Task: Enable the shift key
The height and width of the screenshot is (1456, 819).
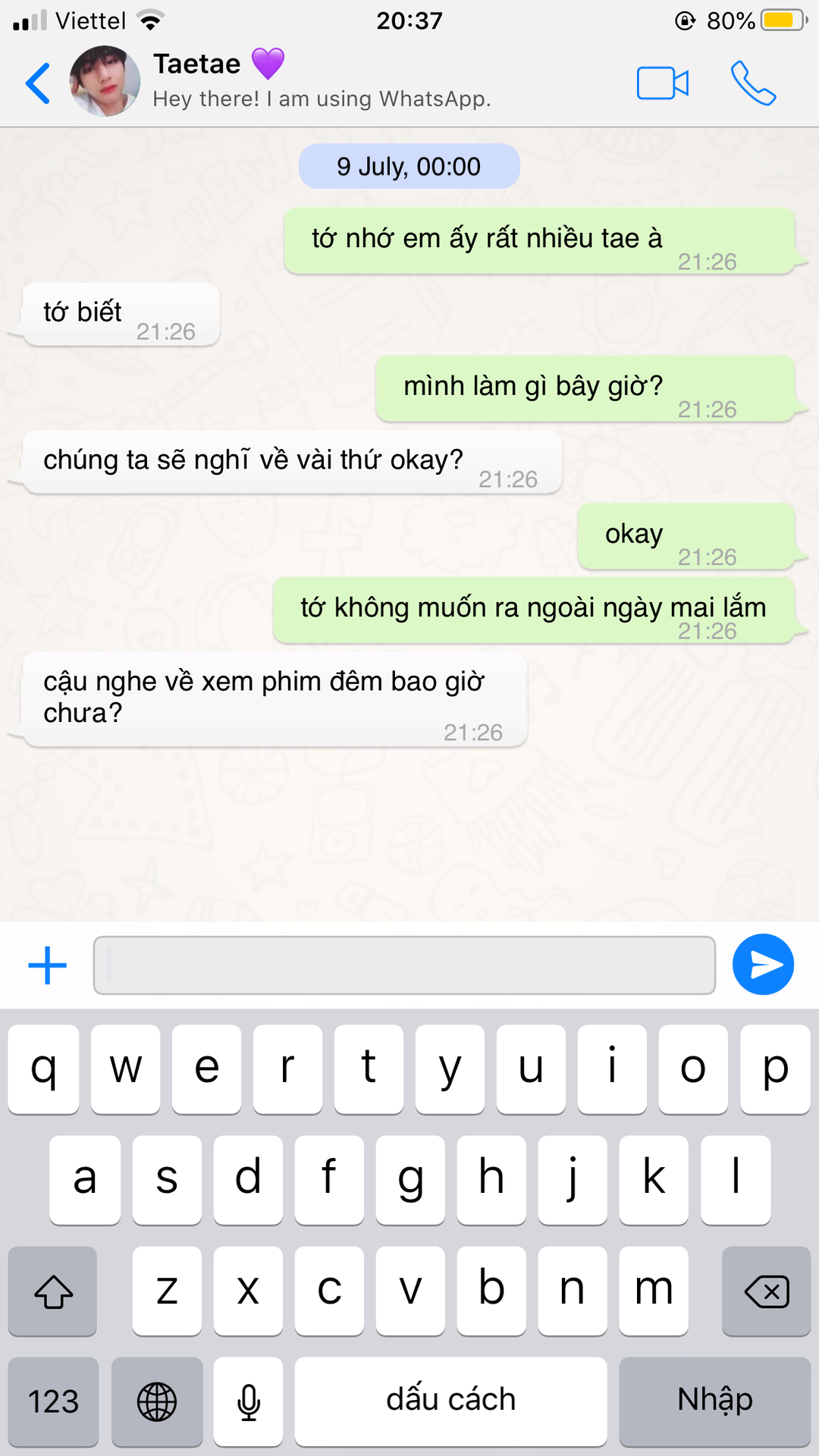Action: point(52,1291)
